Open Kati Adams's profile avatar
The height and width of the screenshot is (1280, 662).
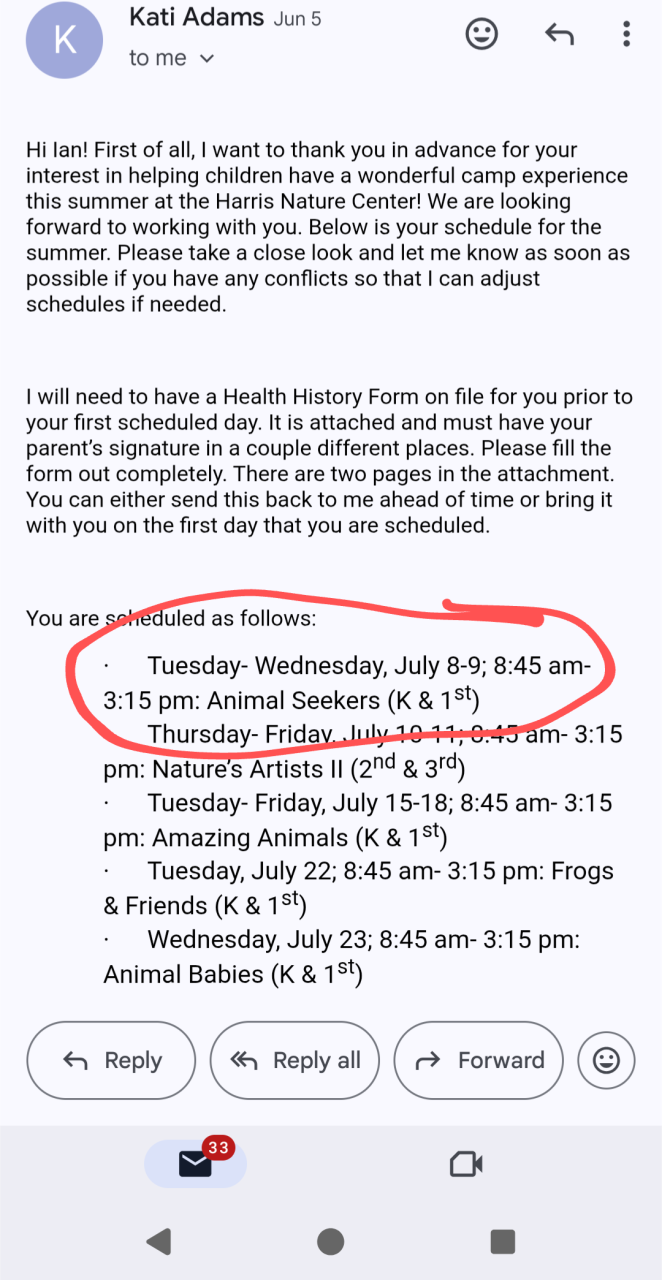(64, 39)
